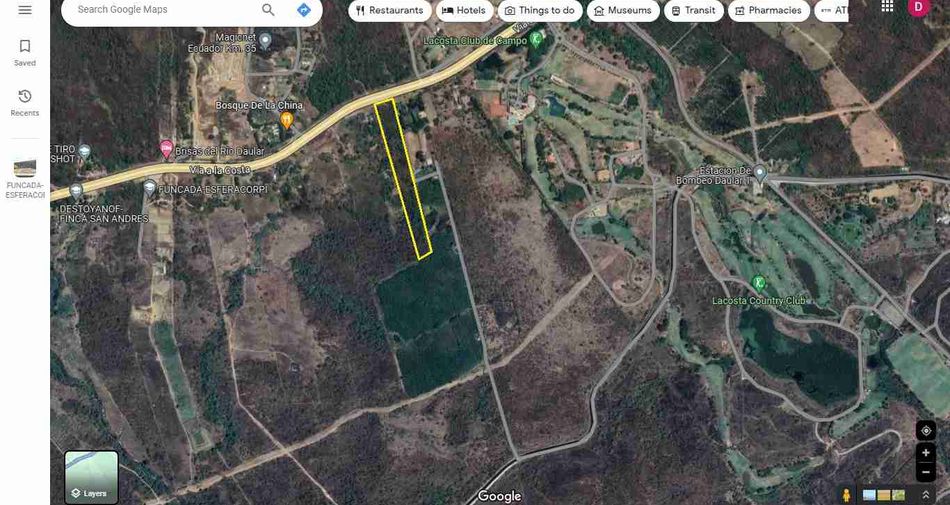This screenshot has width=950, height=505.
Task: Open the hamburger menu
Action: tap(25, 10)
